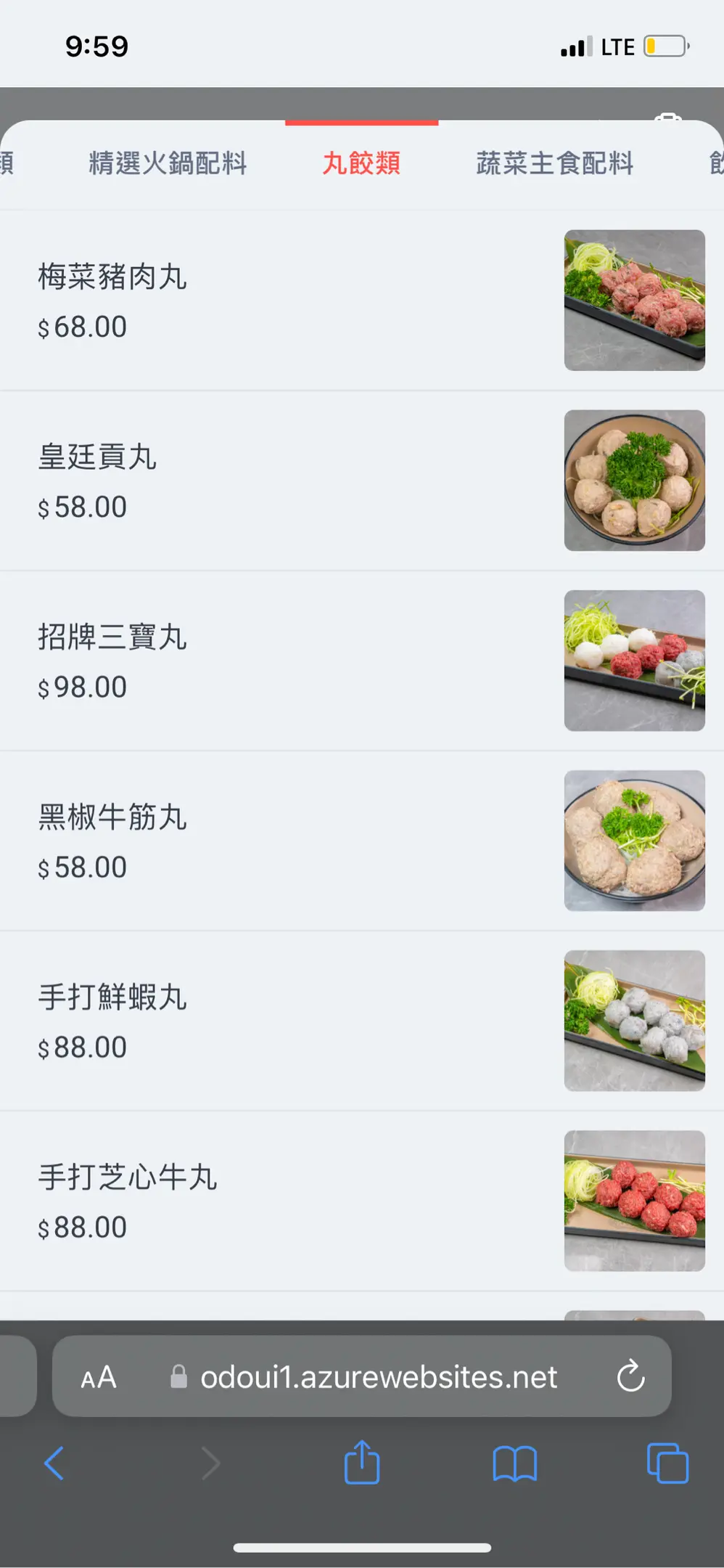724x1568 pixels.
Task: Go back in Safari
Action: (x=54, y=1463)
